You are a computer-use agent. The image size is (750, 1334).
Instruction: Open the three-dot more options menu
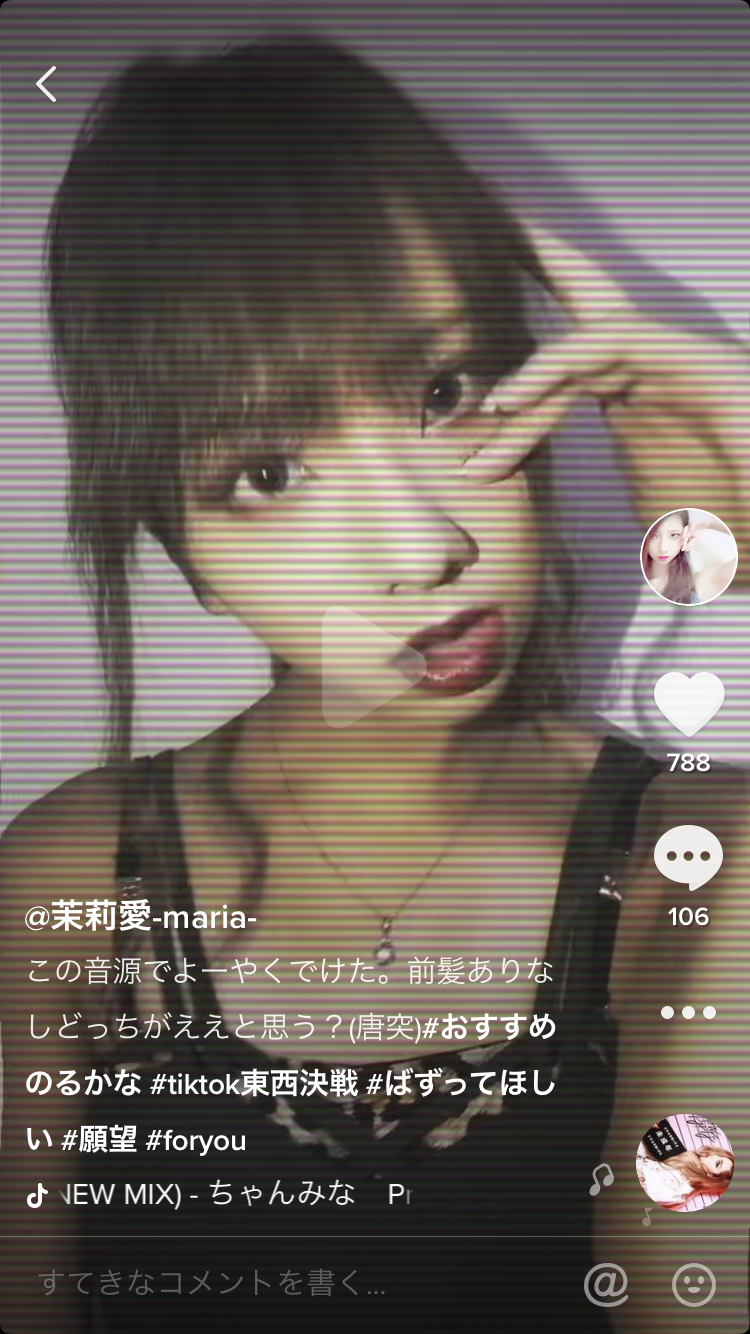pos(688,1012)
